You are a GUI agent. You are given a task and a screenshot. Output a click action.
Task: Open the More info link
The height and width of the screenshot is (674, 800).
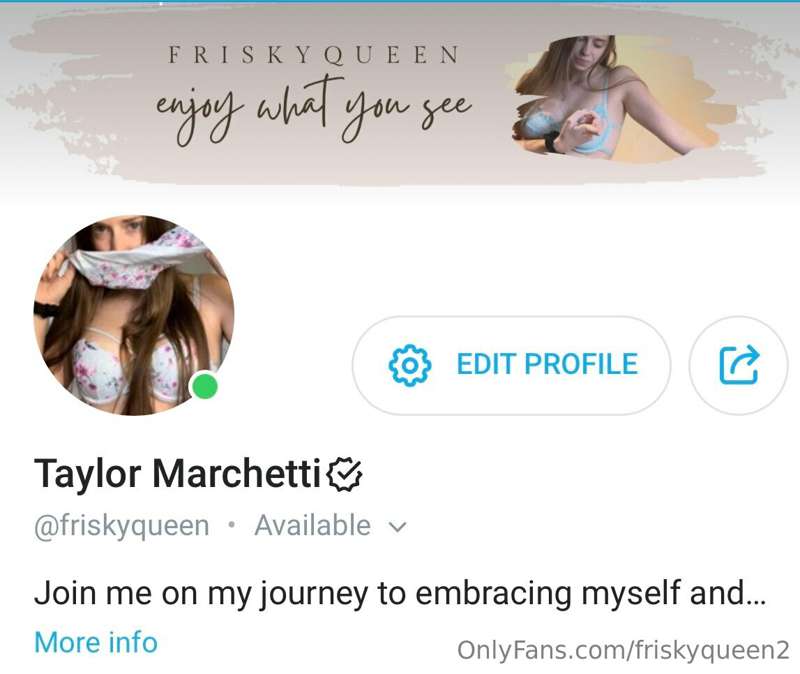pos(96,642)
